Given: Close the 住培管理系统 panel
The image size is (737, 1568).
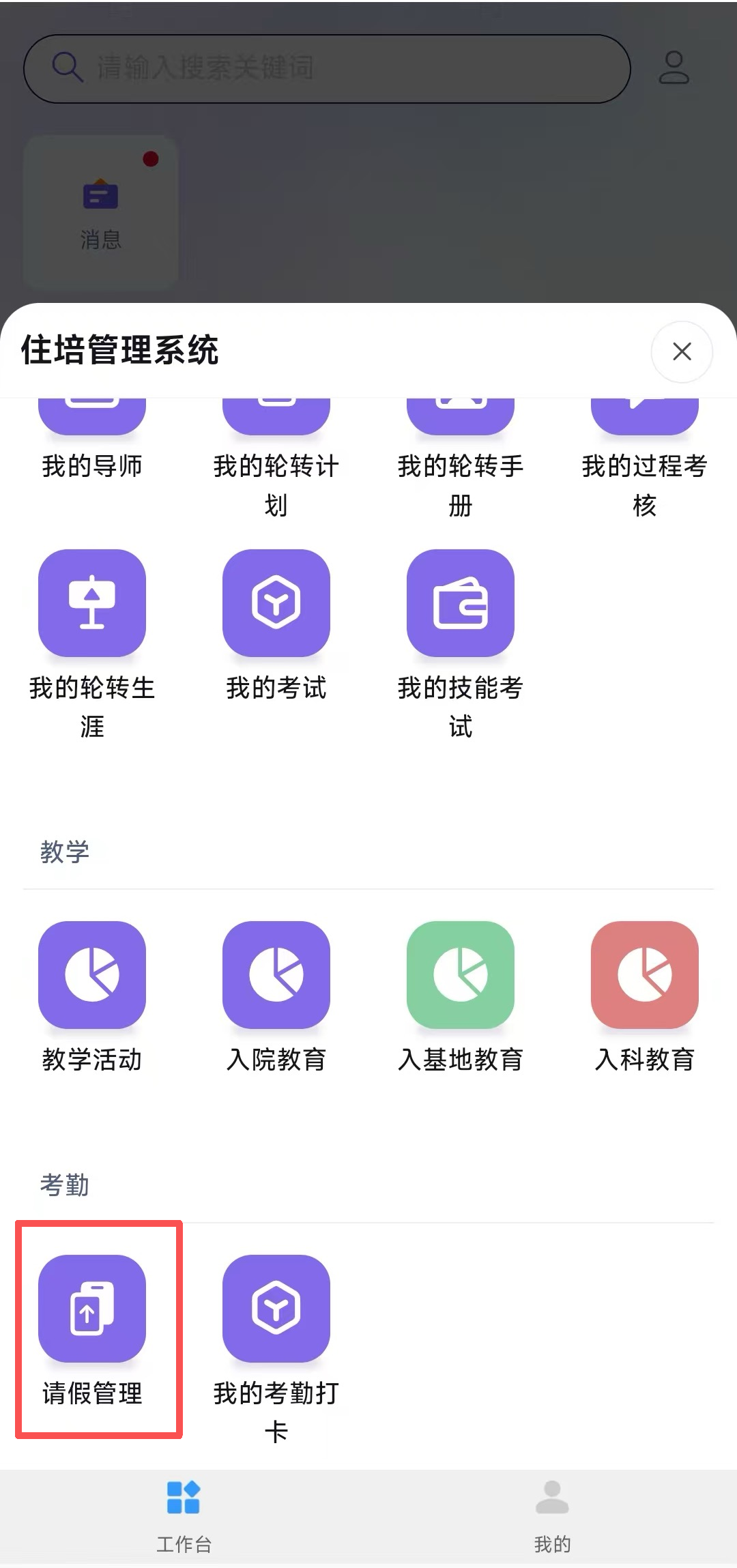Looking at the screenshot, I should [682, 351].
